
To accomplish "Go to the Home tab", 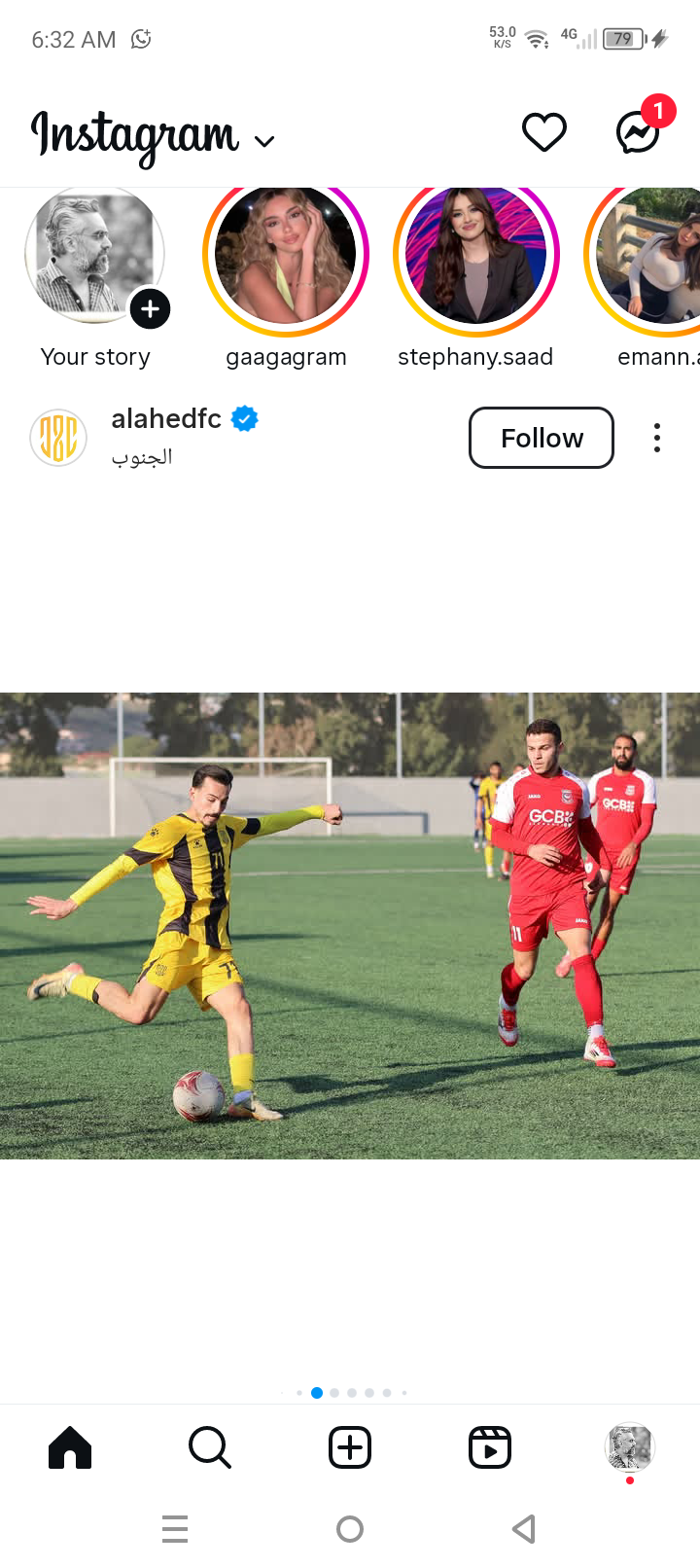I will (x=70, y=1447).
